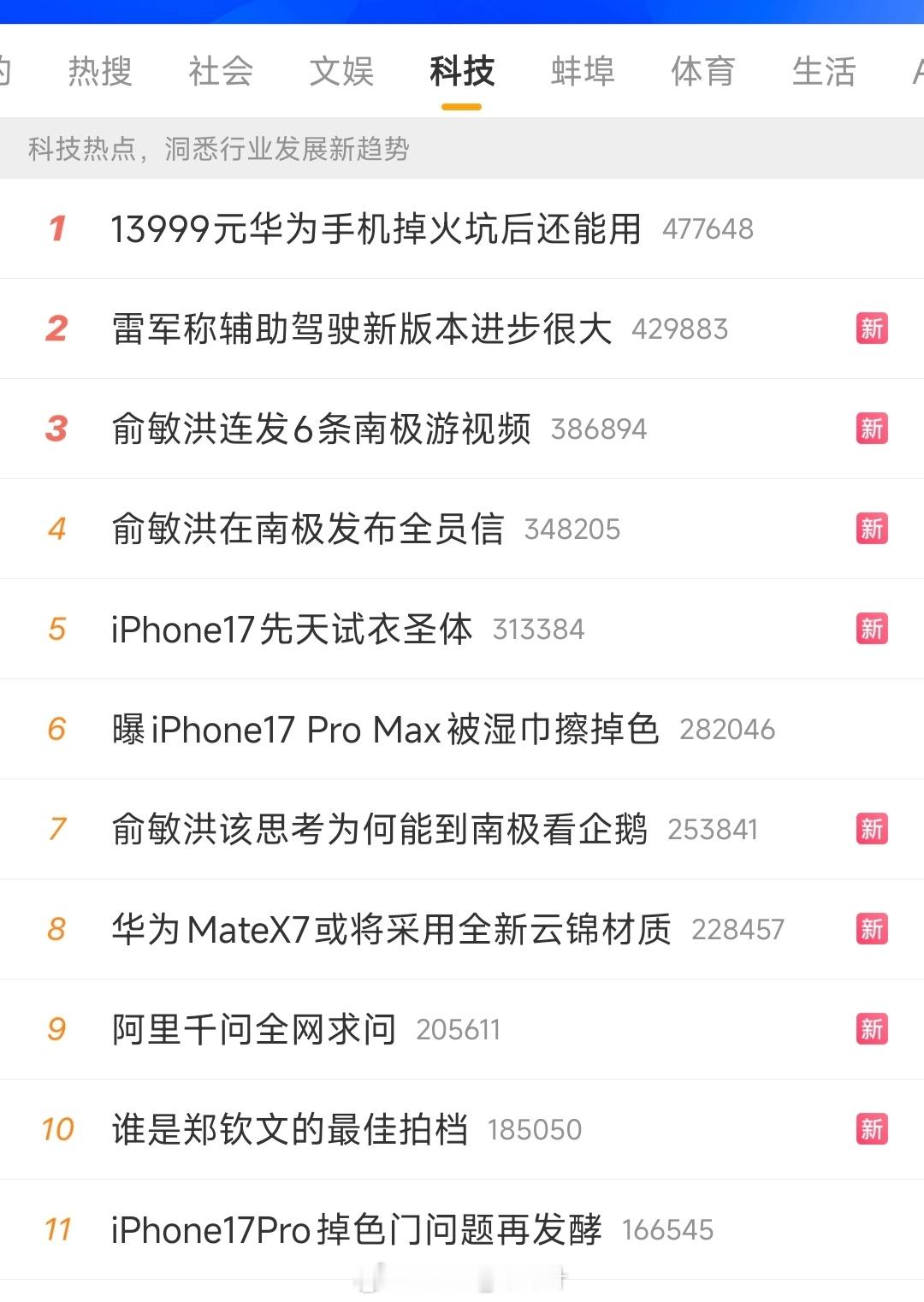Click the 新 badge on 阿里千问全网求问

872,1029
